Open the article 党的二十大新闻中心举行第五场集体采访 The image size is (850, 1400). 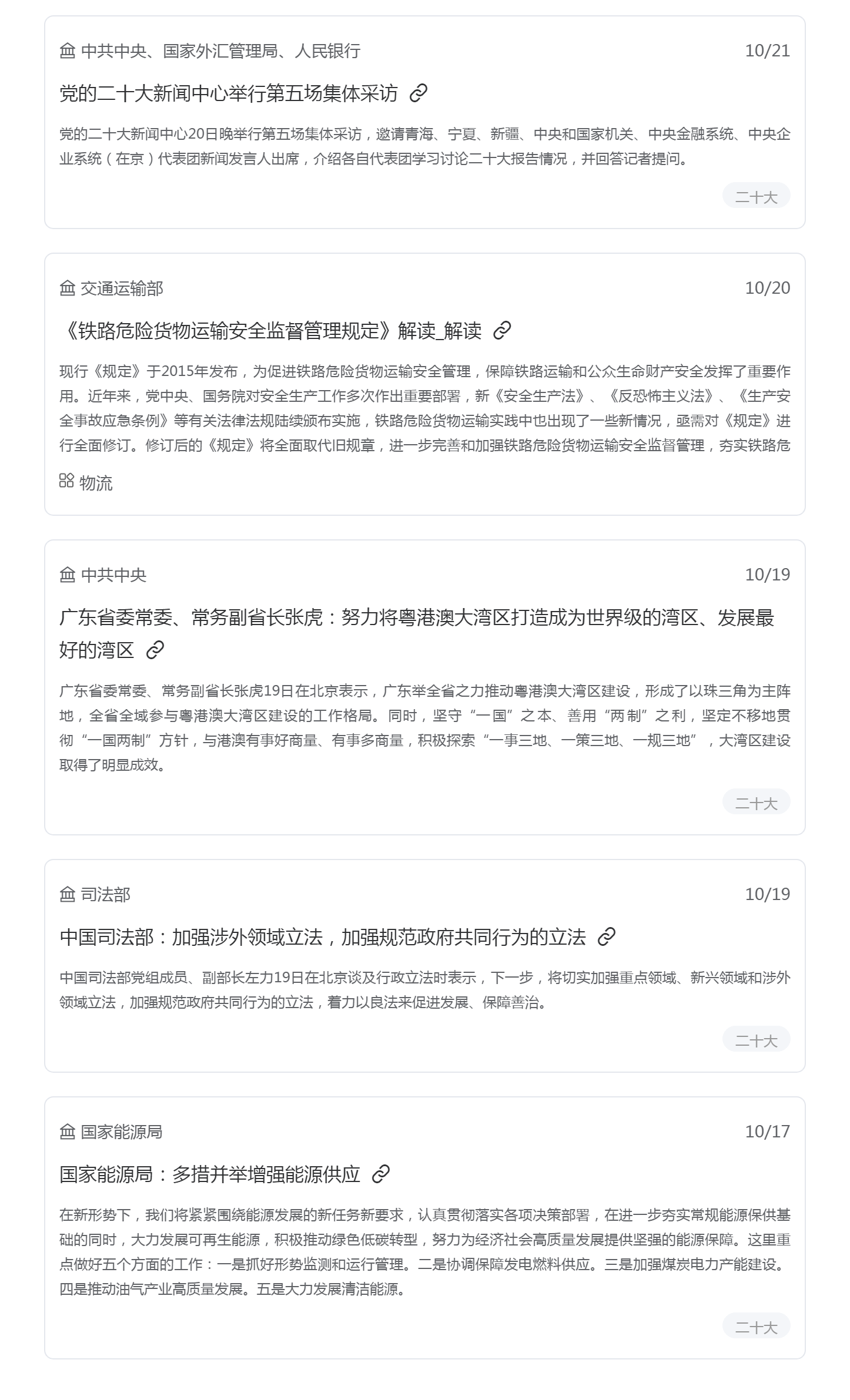click(x=228, y=93)
